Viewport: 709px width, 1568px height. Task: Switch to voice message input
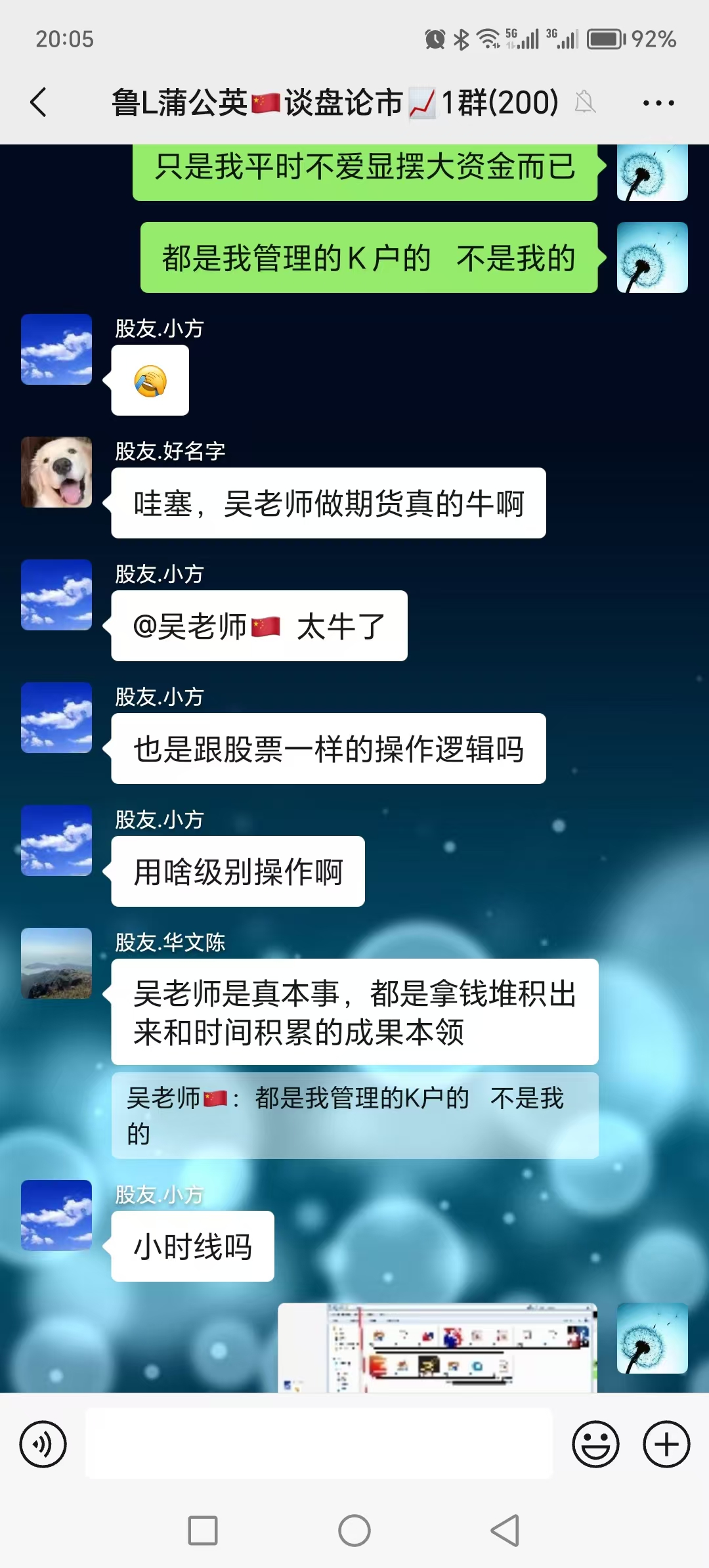click(x=43, y=1444)
